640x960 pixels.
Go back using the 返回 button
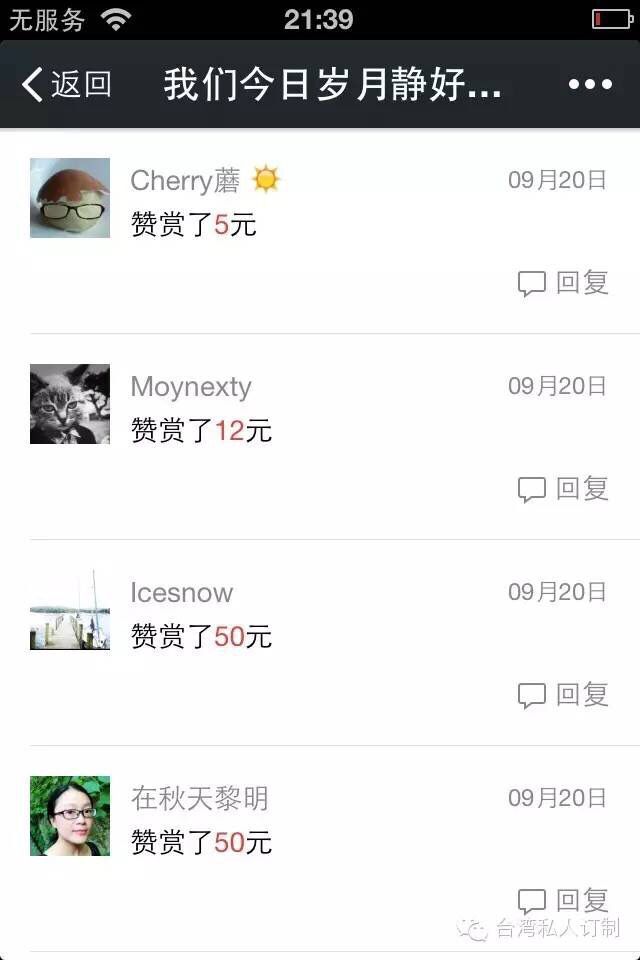66,85
